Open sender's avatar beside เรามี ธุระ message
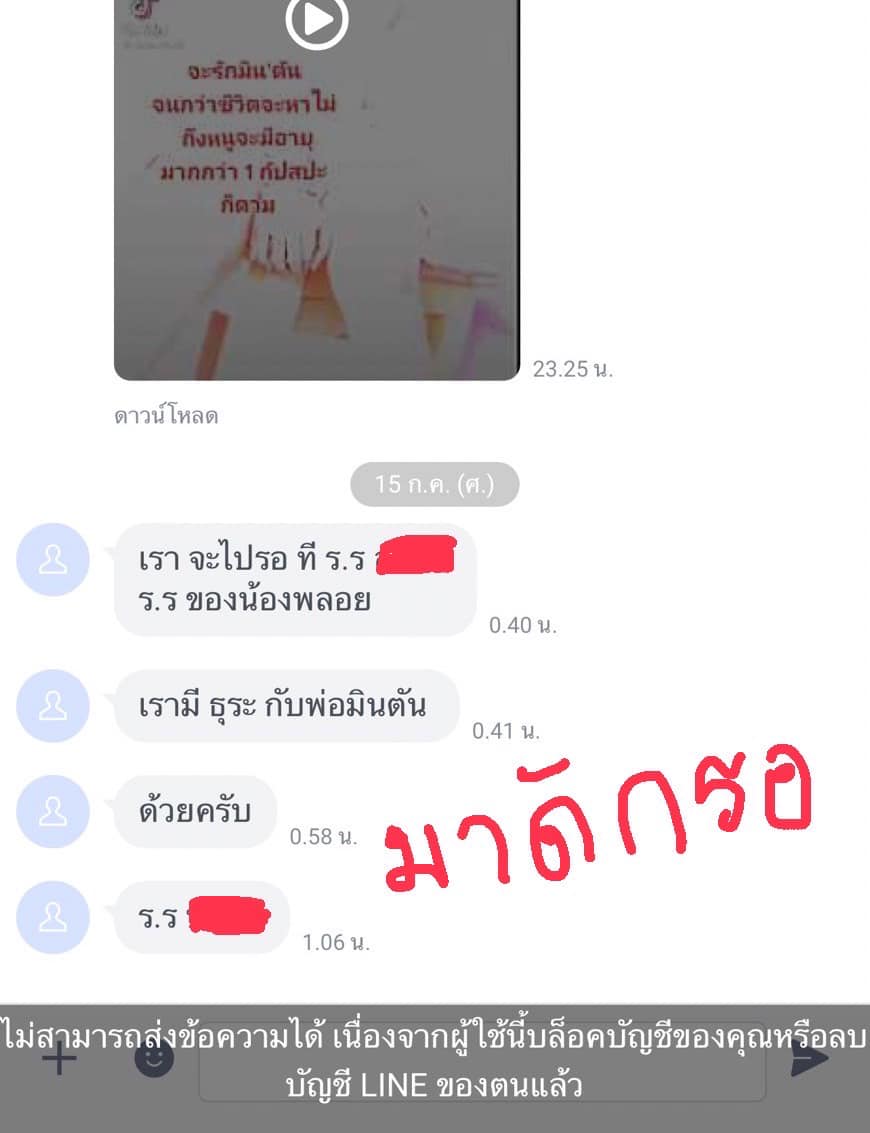 tap(53, 706)
